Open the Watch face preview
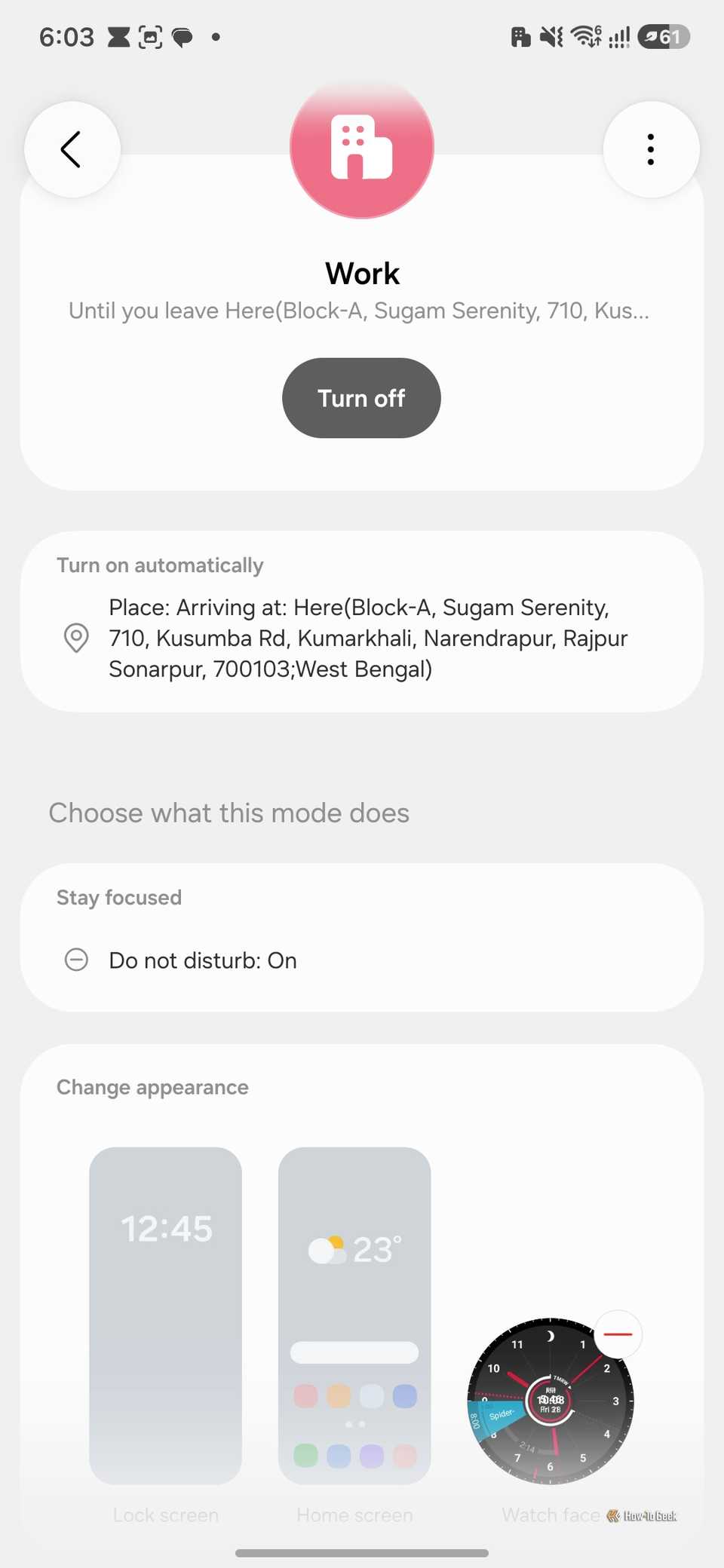 [x=550, y=1401]
